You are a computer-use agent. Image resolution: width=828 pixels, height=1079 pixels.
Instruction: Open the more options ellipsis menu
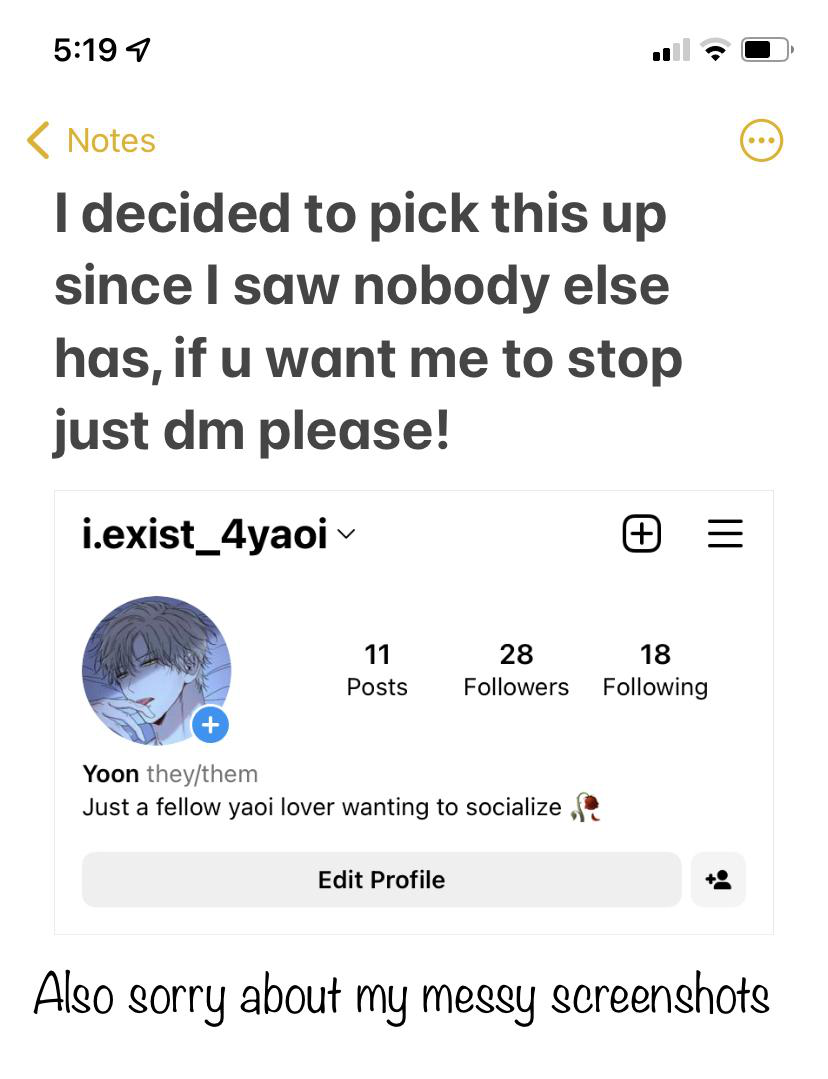point(761,141)
